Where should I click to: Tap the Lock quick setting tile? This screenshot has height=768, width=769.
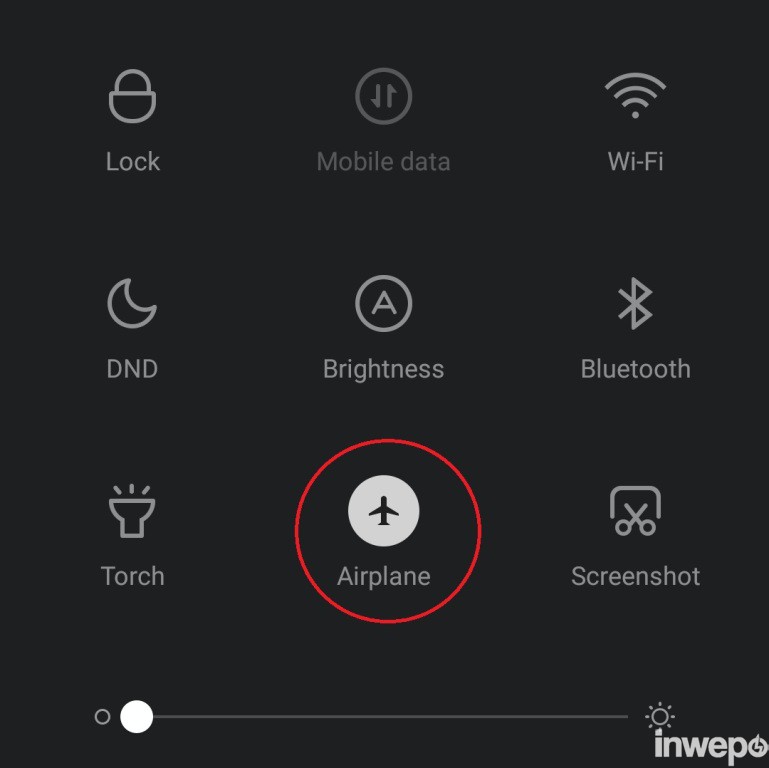tap(133, 97)
